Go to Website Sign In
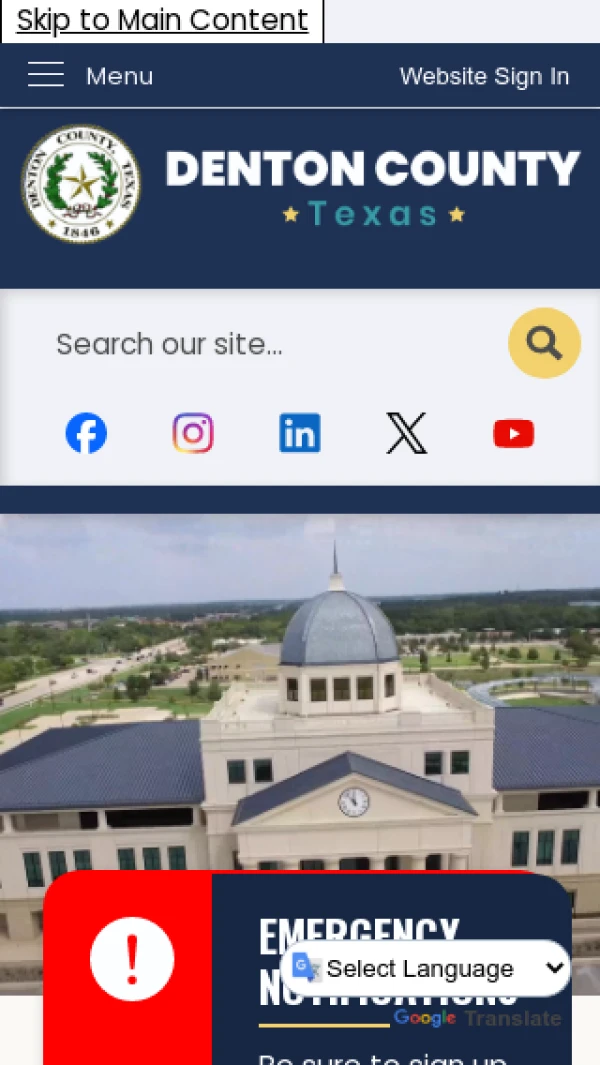Viewport: 600px width, 1065px height. 484,76
